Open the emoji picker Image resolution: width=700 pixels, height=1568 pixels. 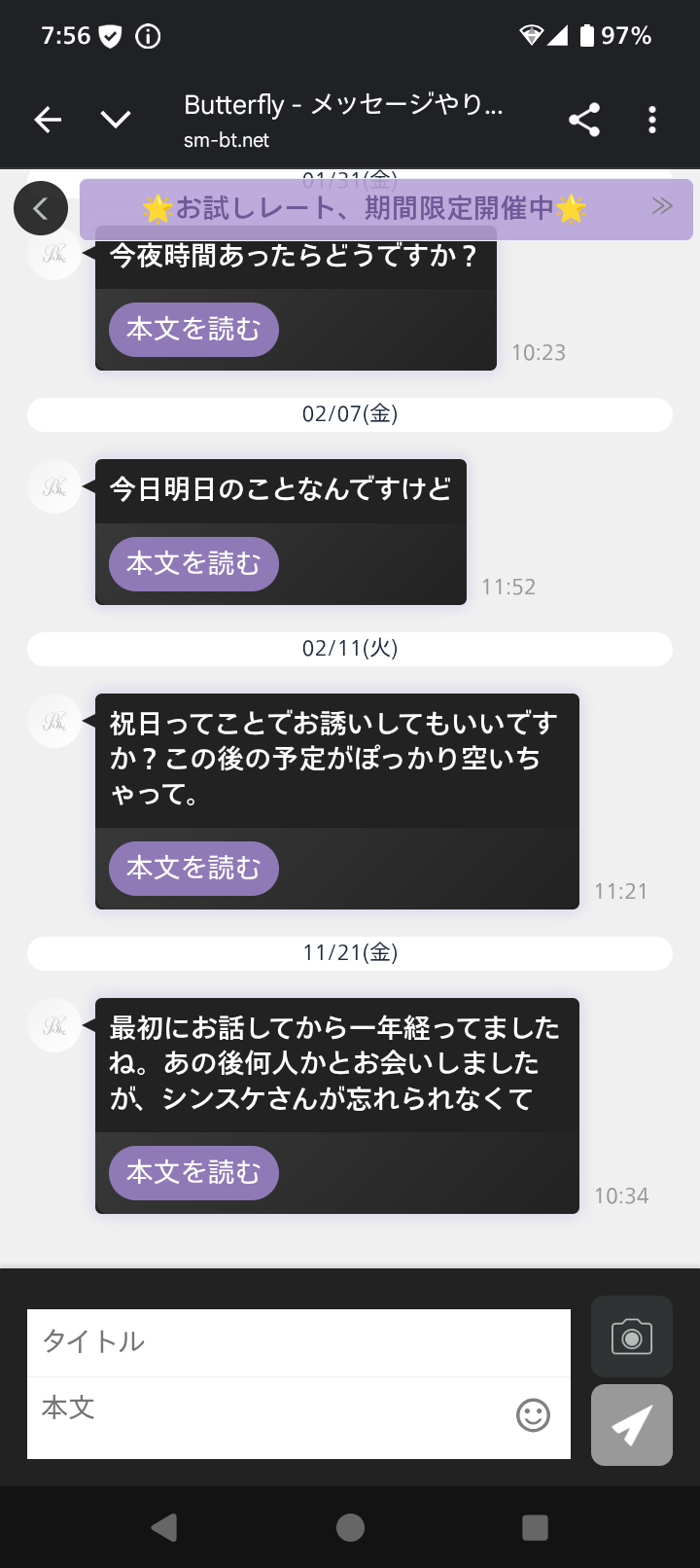(x=533, y=1415)
